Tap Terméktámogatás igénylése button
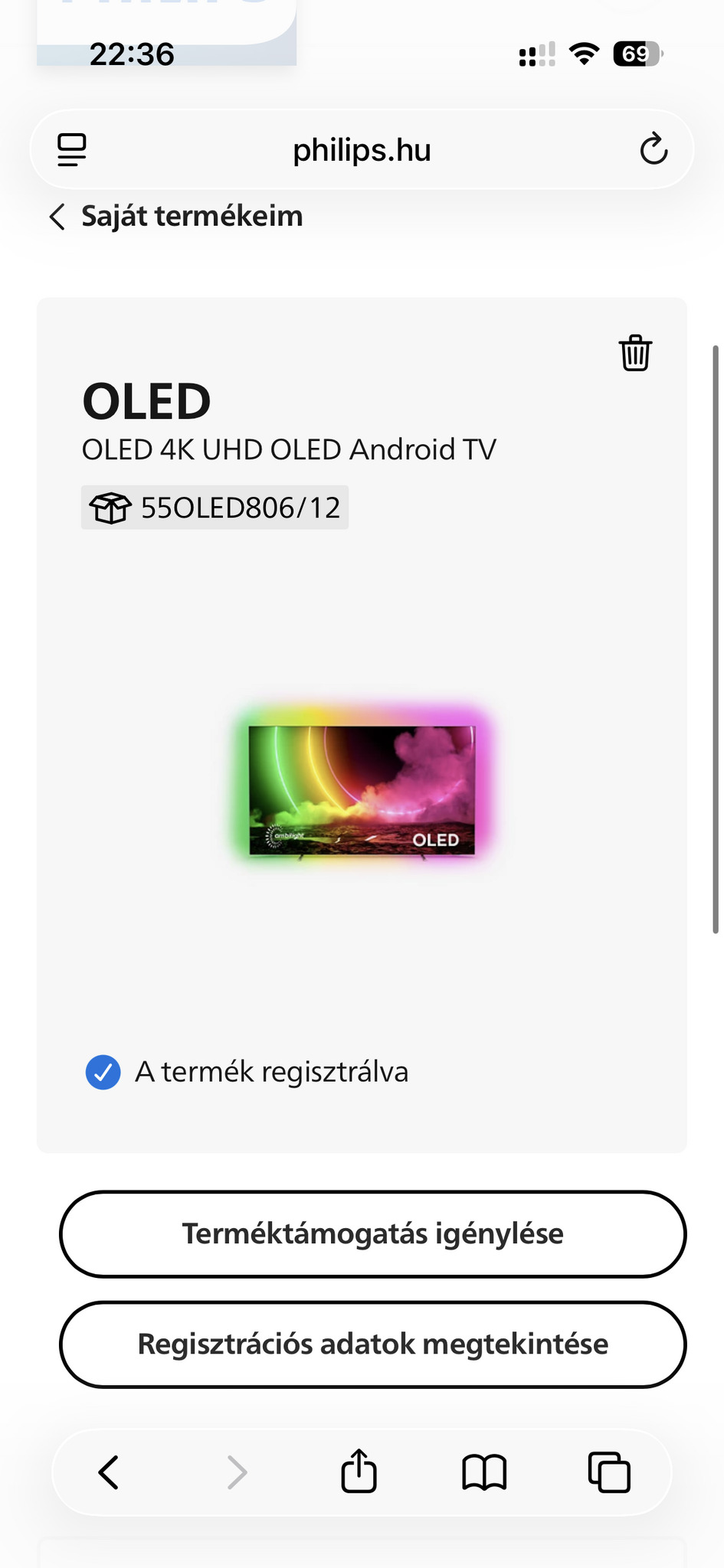The height and width of the screenshot is (1568, 724). coord(372,1234)
